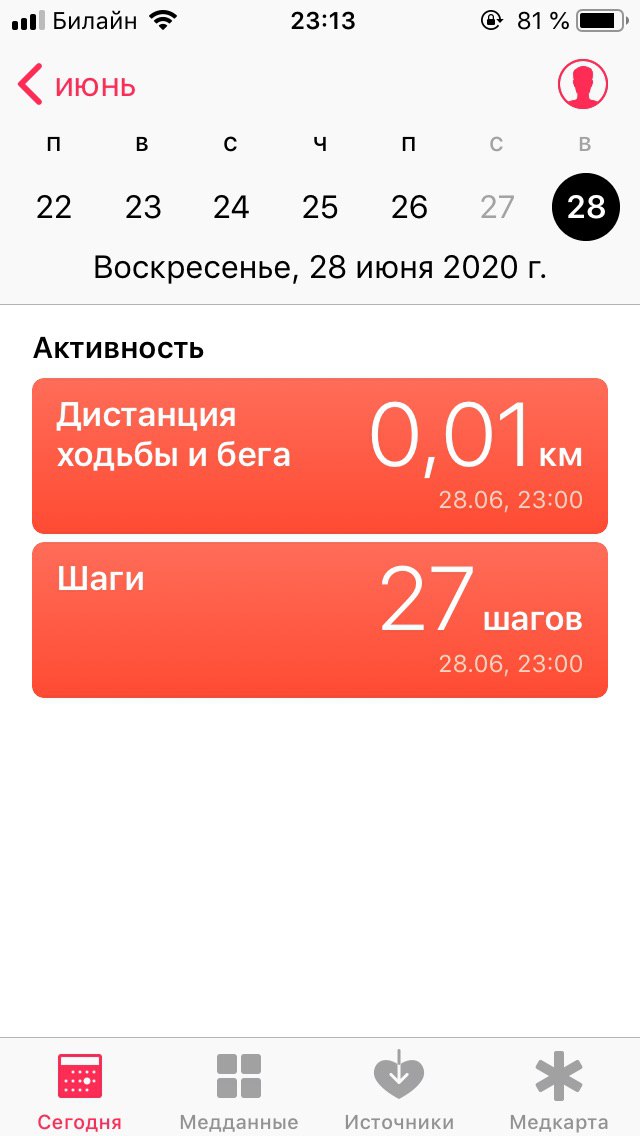The image size is (640, 1136).
Task: Select date 27 in the week row
Action: 497,208
